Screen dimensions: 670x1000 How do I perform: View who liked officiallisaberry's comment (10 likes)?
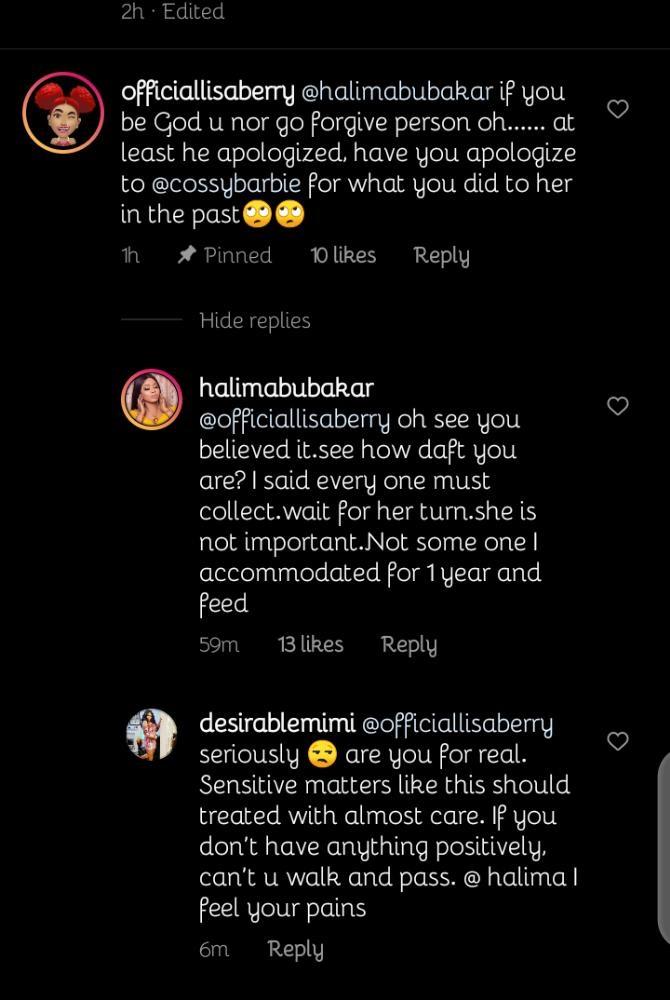point(342,255)
